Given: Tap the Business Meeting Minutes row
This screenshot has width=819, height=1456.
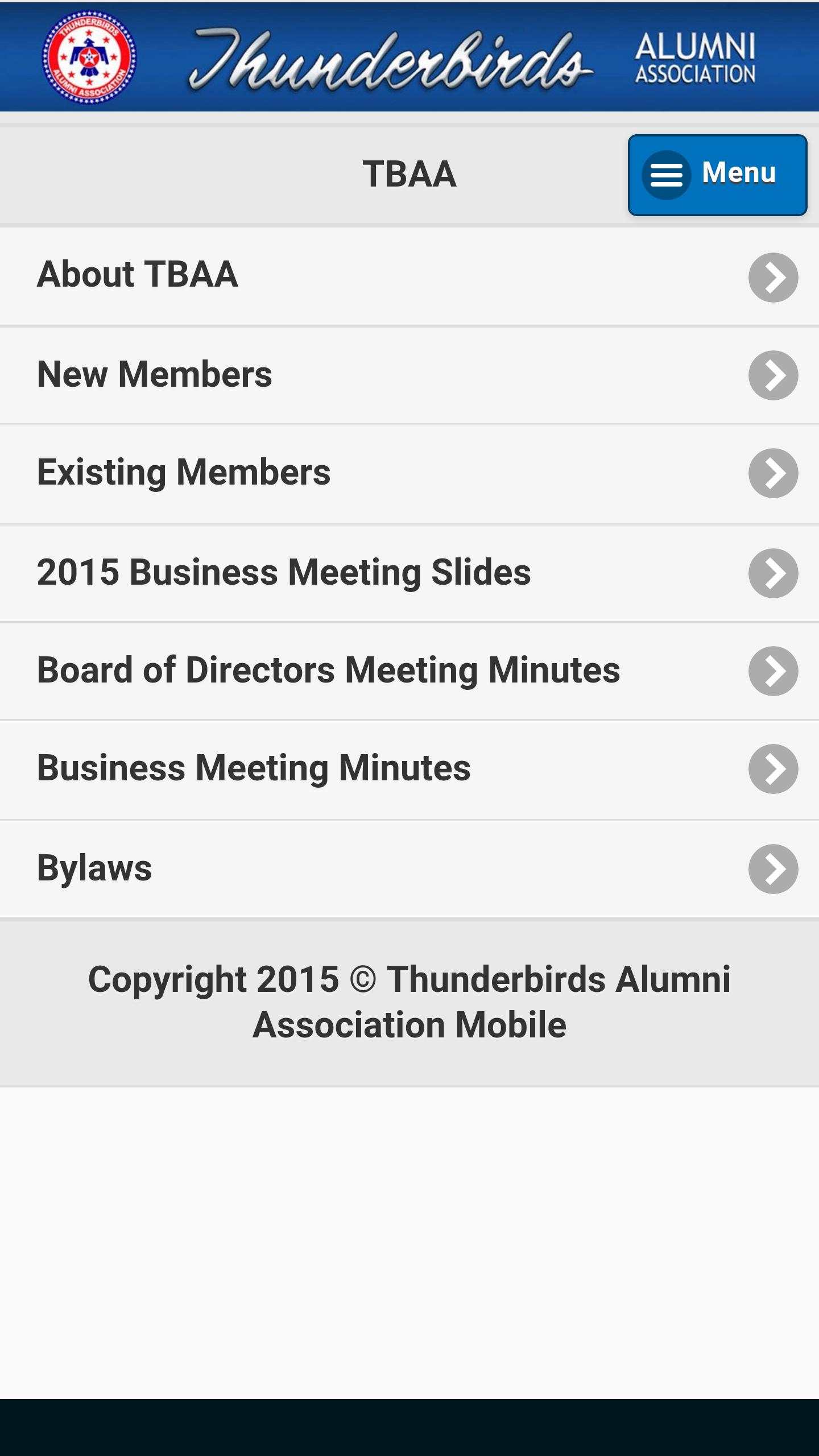Looking at the screenshot, I should 409,769.
